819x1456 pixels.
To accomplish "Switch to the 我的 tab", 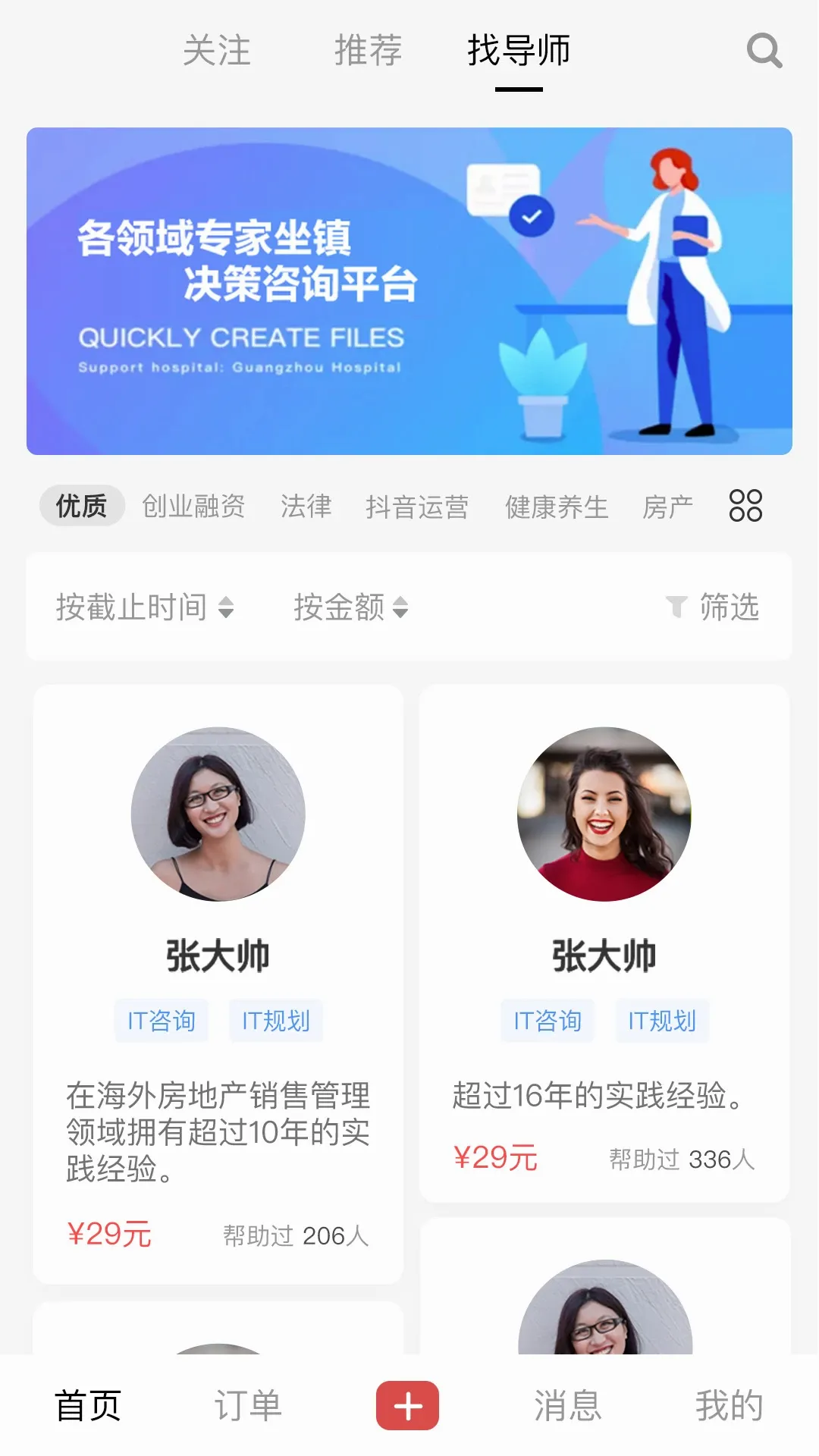I will (x=730, y=1406).
